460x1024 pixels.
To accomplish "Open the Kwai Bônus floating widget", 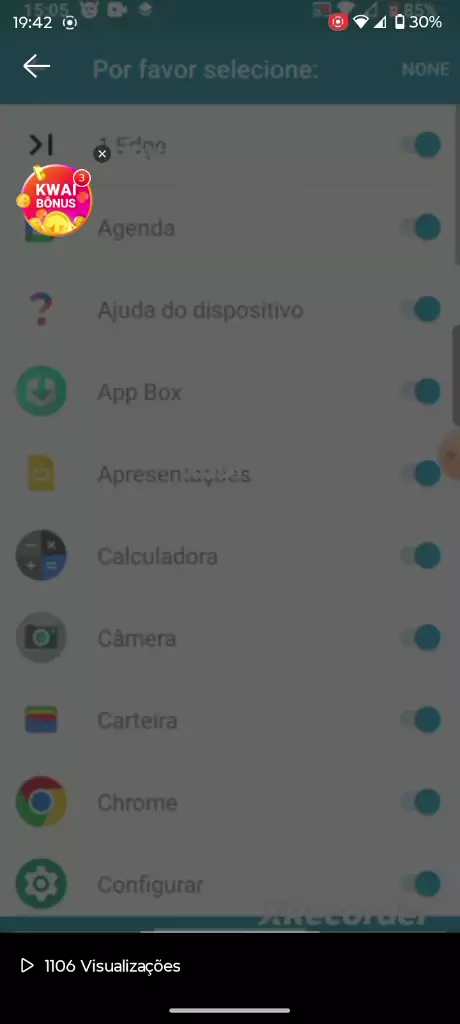I will [54, 200].
